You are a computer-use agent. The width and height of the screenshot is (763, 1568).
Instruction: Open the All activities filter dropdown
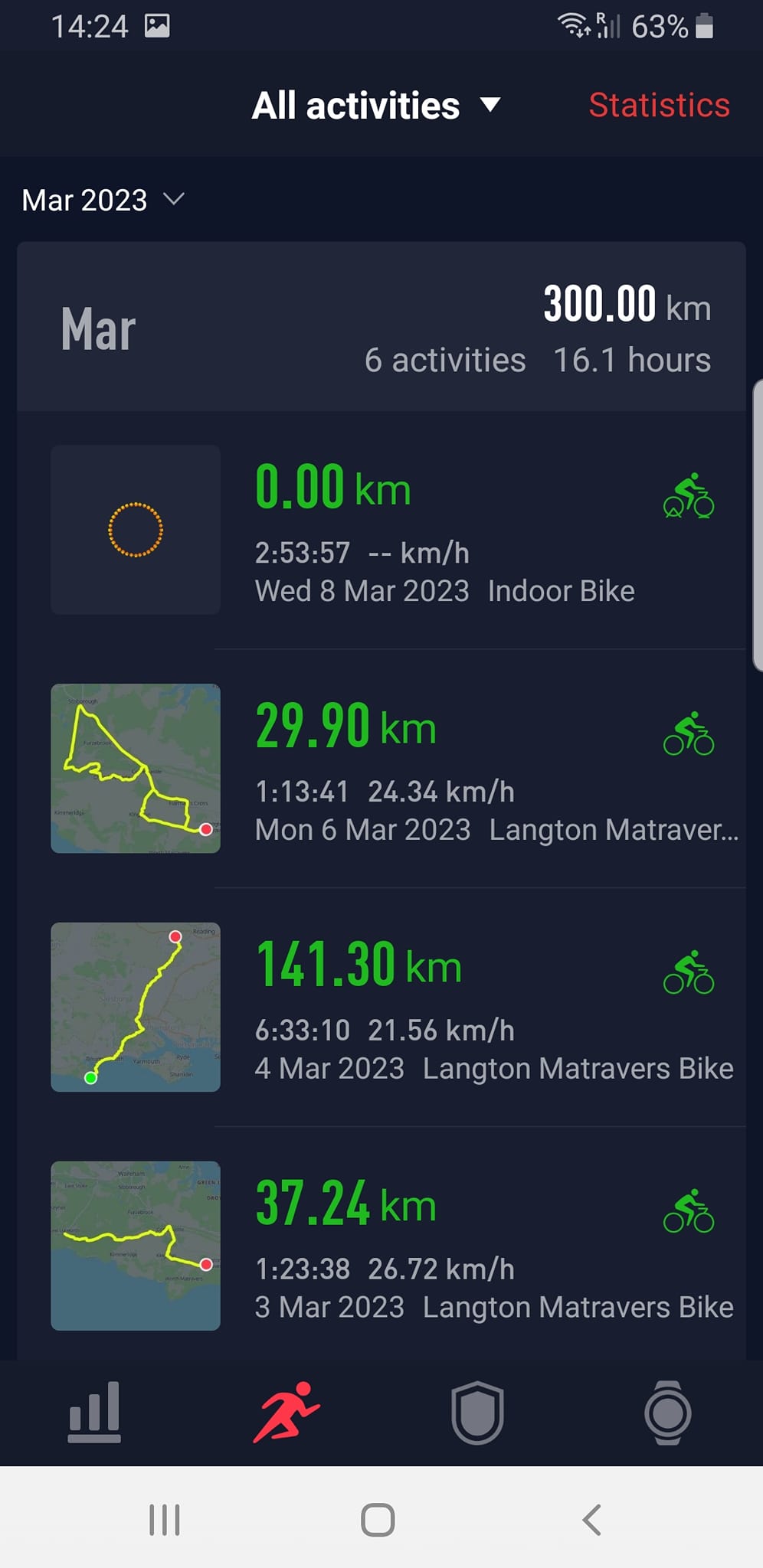[x=376, y=106]
